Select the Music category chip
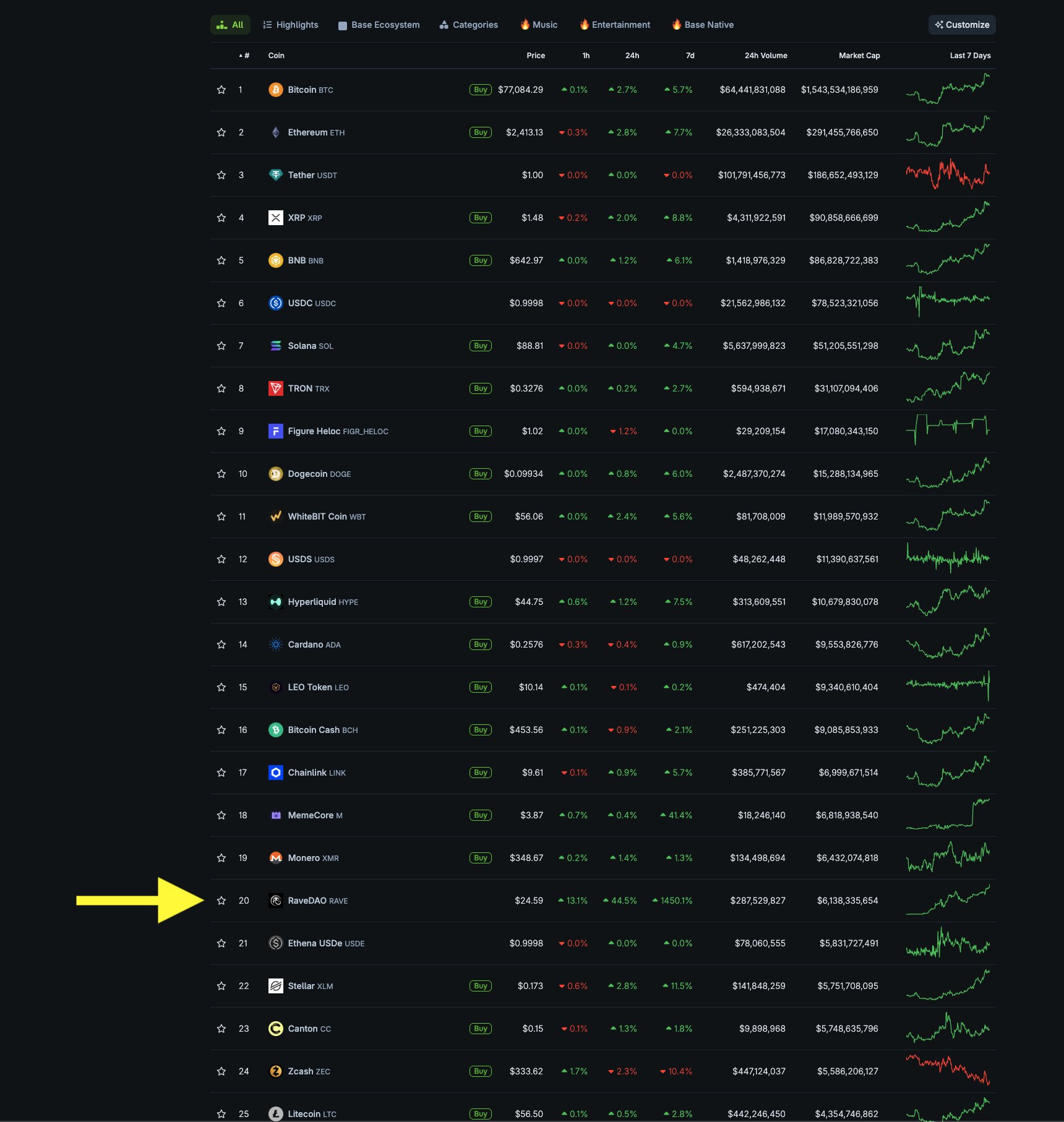 [x=539, y=25]
